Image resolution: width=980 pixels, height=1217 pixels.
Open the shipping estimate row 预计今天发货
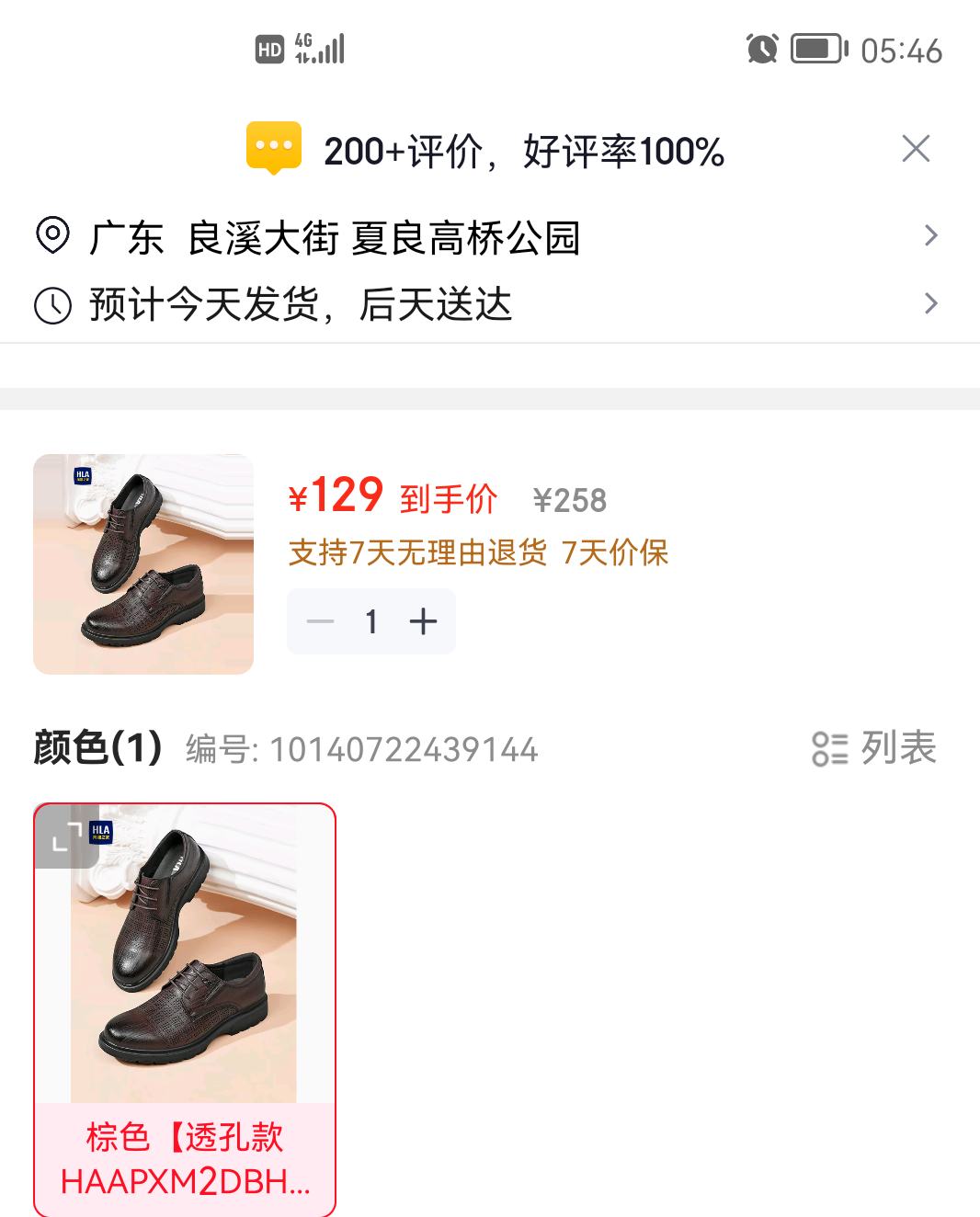click(489, 304)
